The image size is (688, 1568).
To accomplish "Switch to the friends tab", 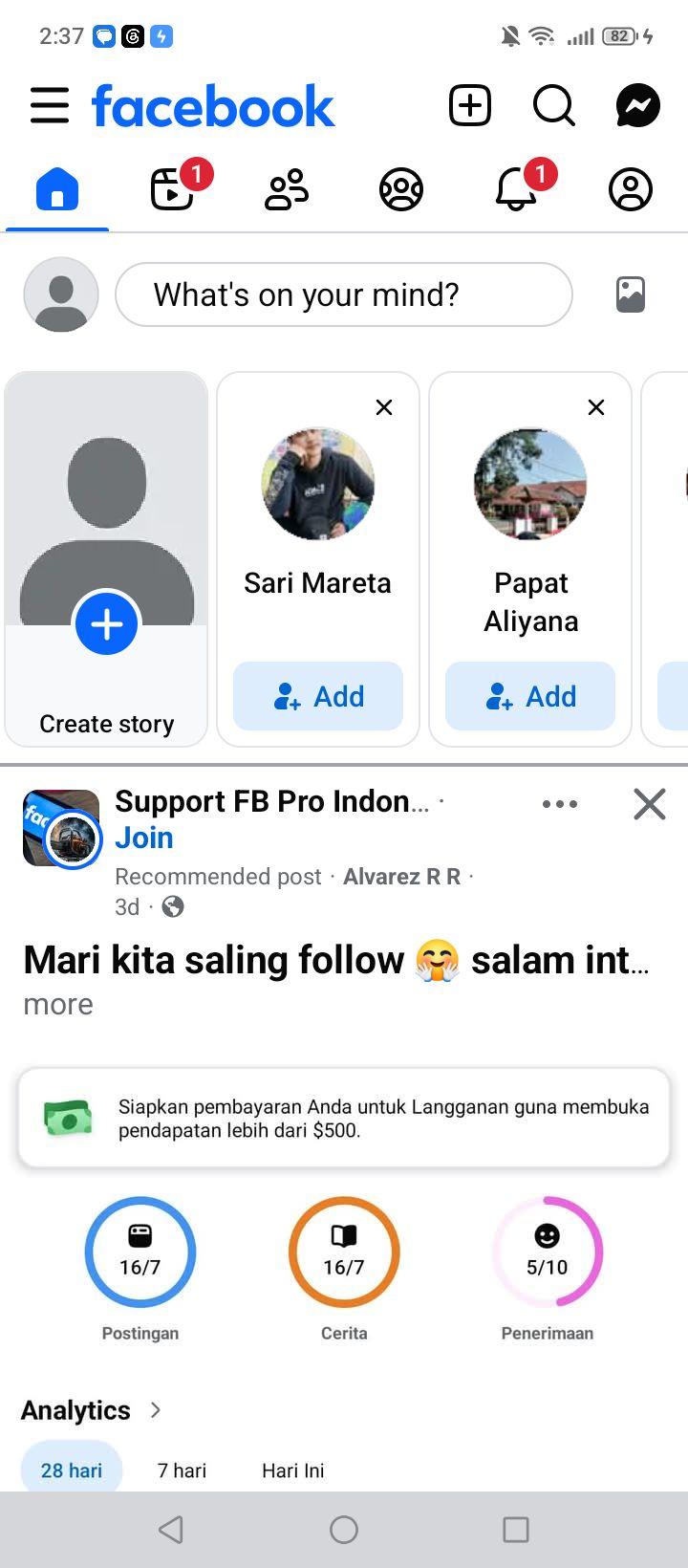I will pyautogui.click(x=287, y=188).
